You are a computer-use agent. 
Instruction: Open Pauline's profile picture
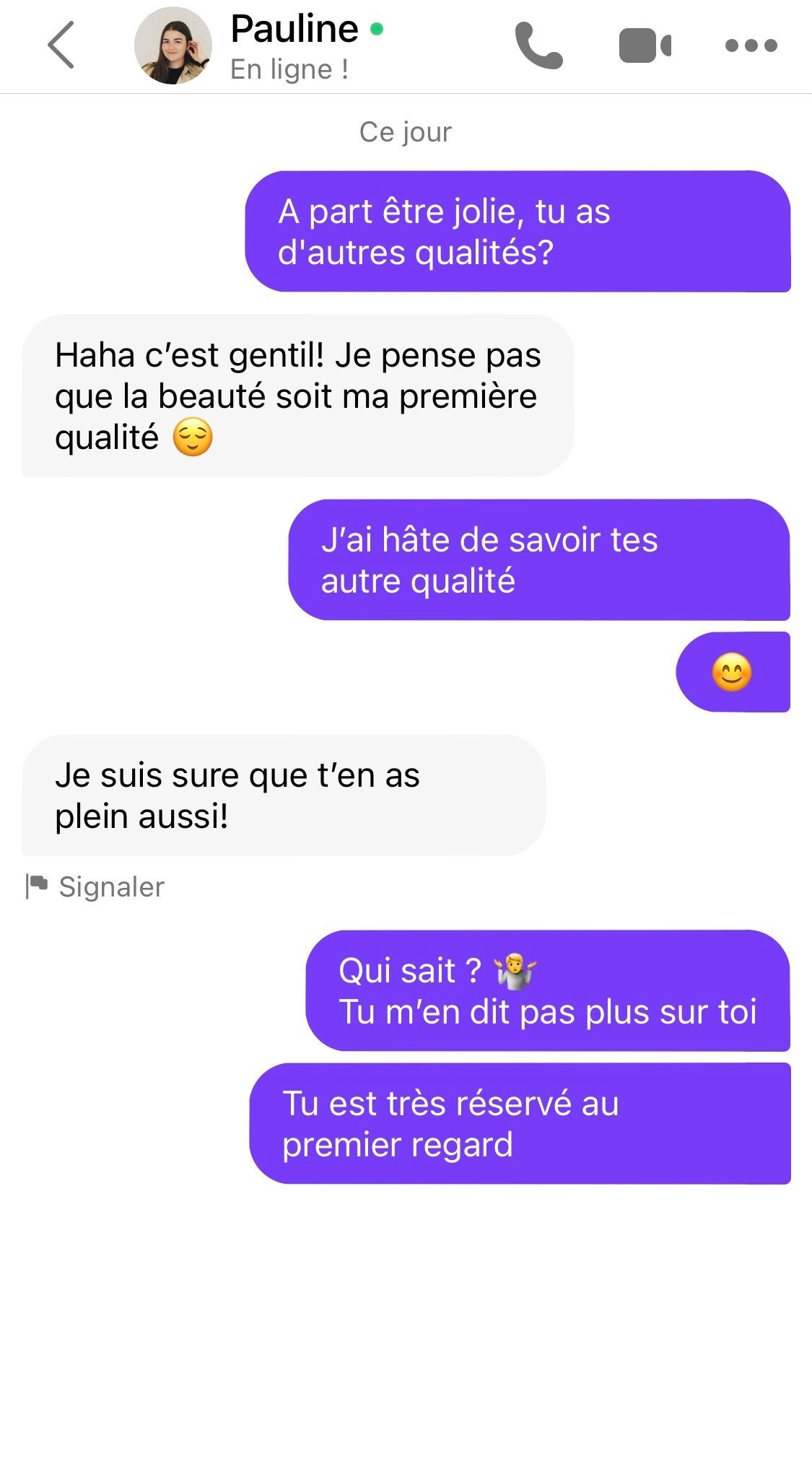pyautogui.click(x=173, y=45)
